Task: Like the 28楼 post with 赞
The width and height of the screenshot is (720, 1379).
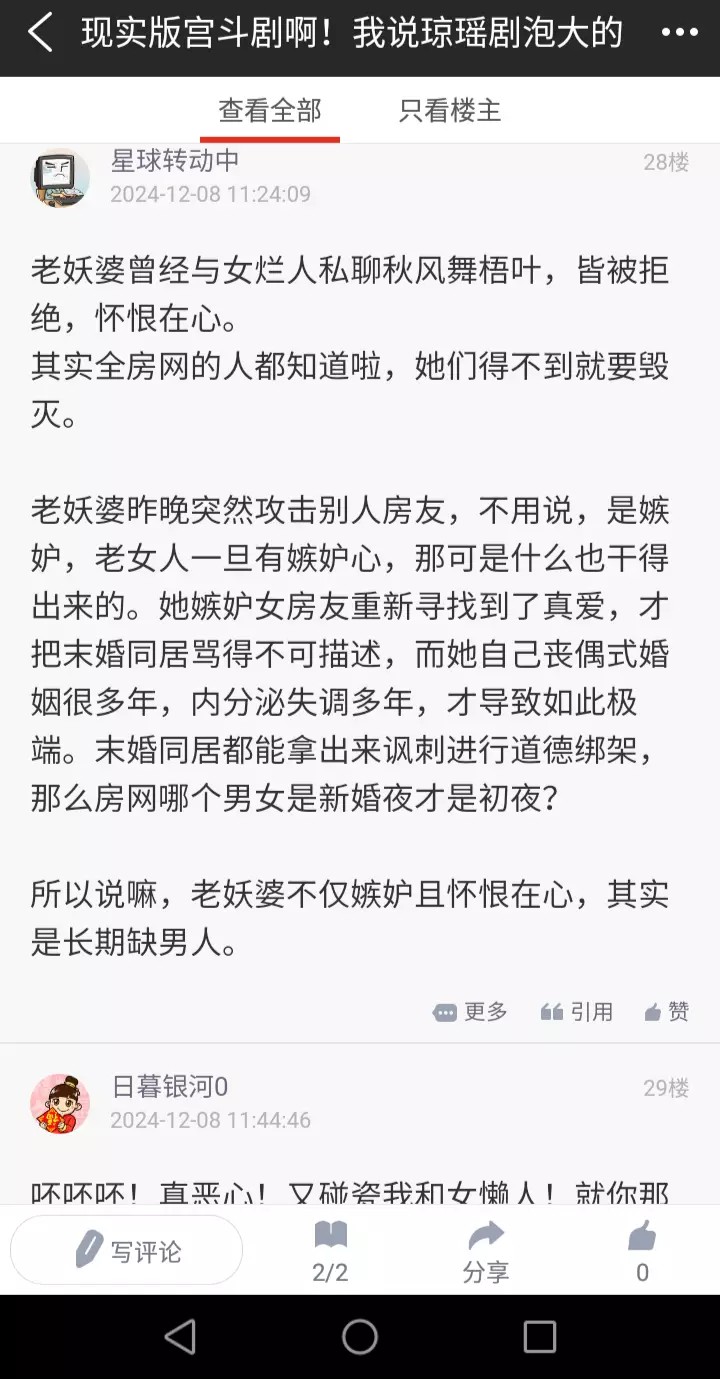Action: 667,1012
